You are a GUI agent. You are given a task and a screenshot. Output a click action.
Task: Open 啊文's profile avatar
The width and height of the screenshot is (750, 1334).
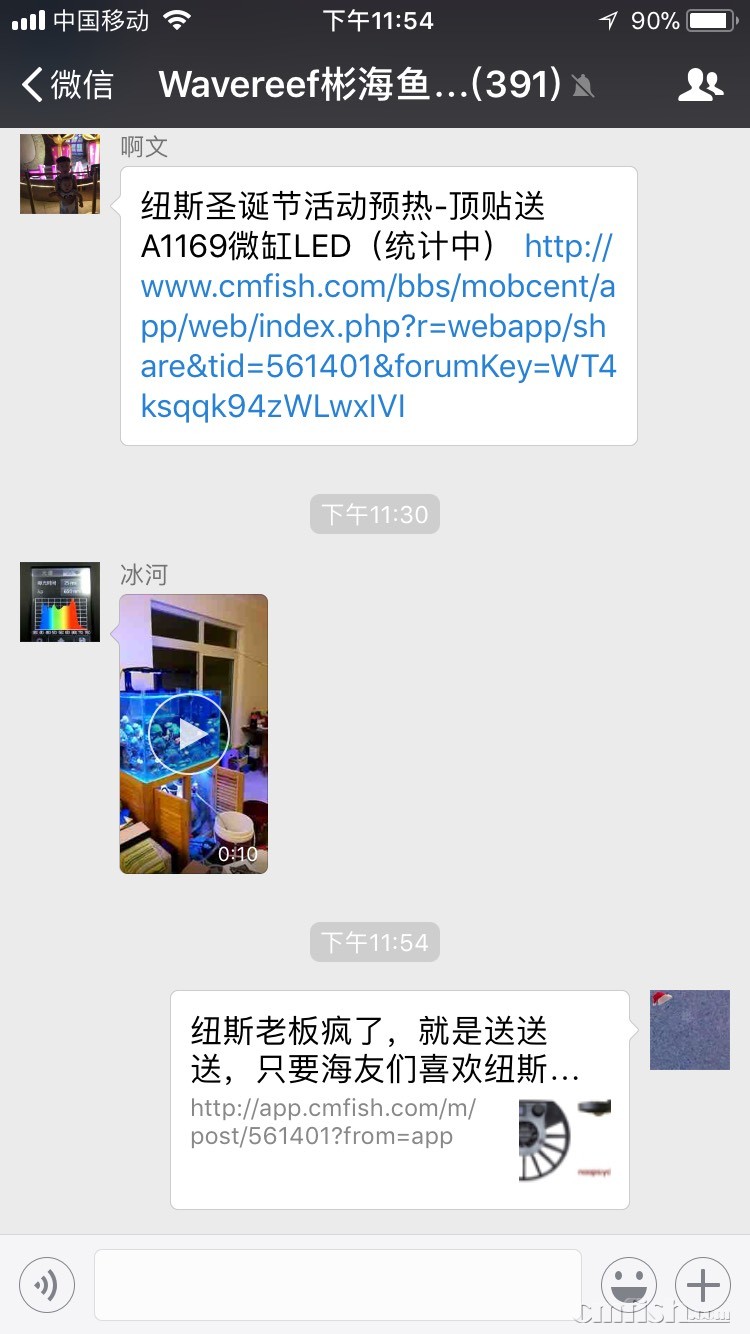59,173
